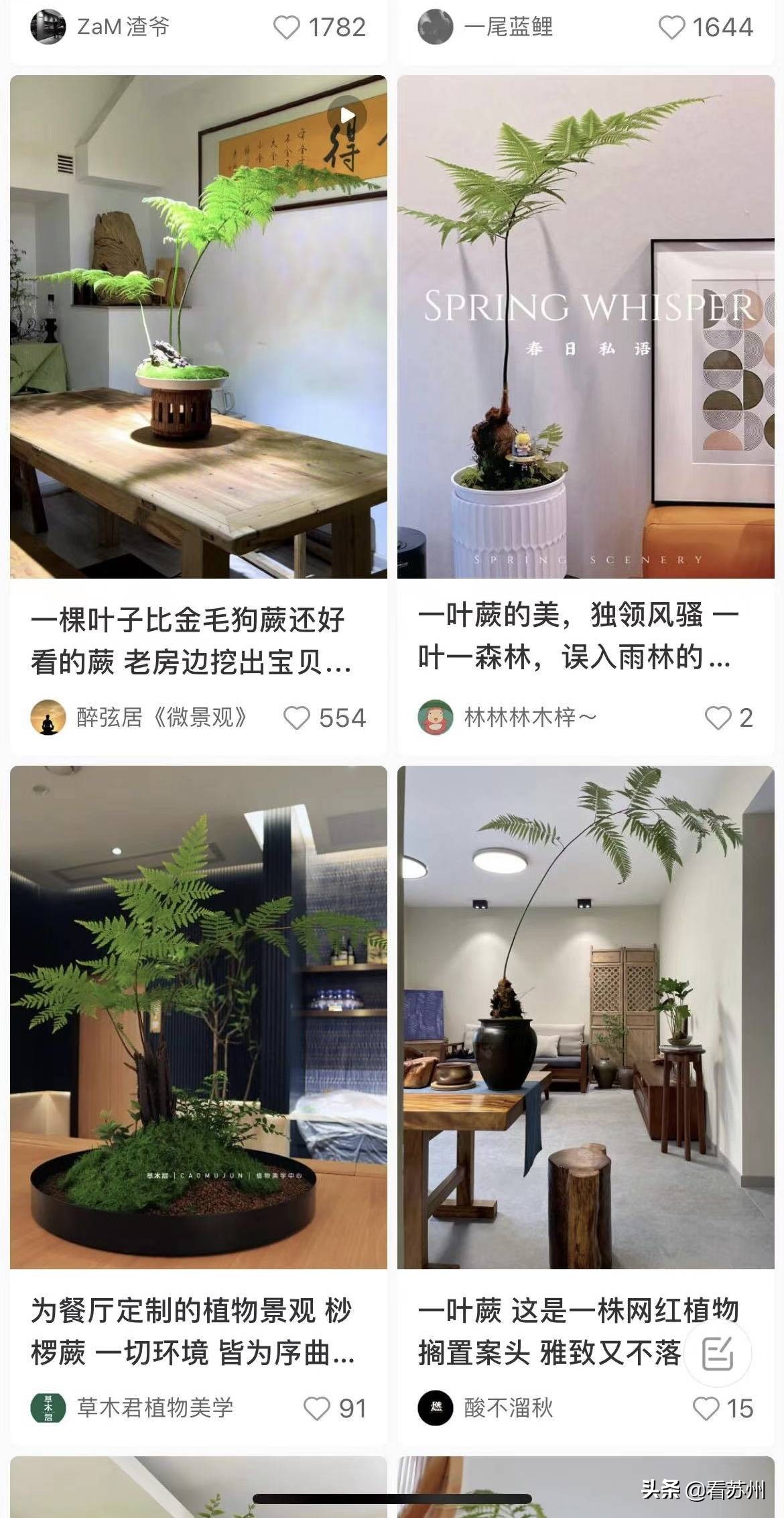Click the heart icon showing 1782 likes
Viewport: 784px width, 1518px height.
288,28
